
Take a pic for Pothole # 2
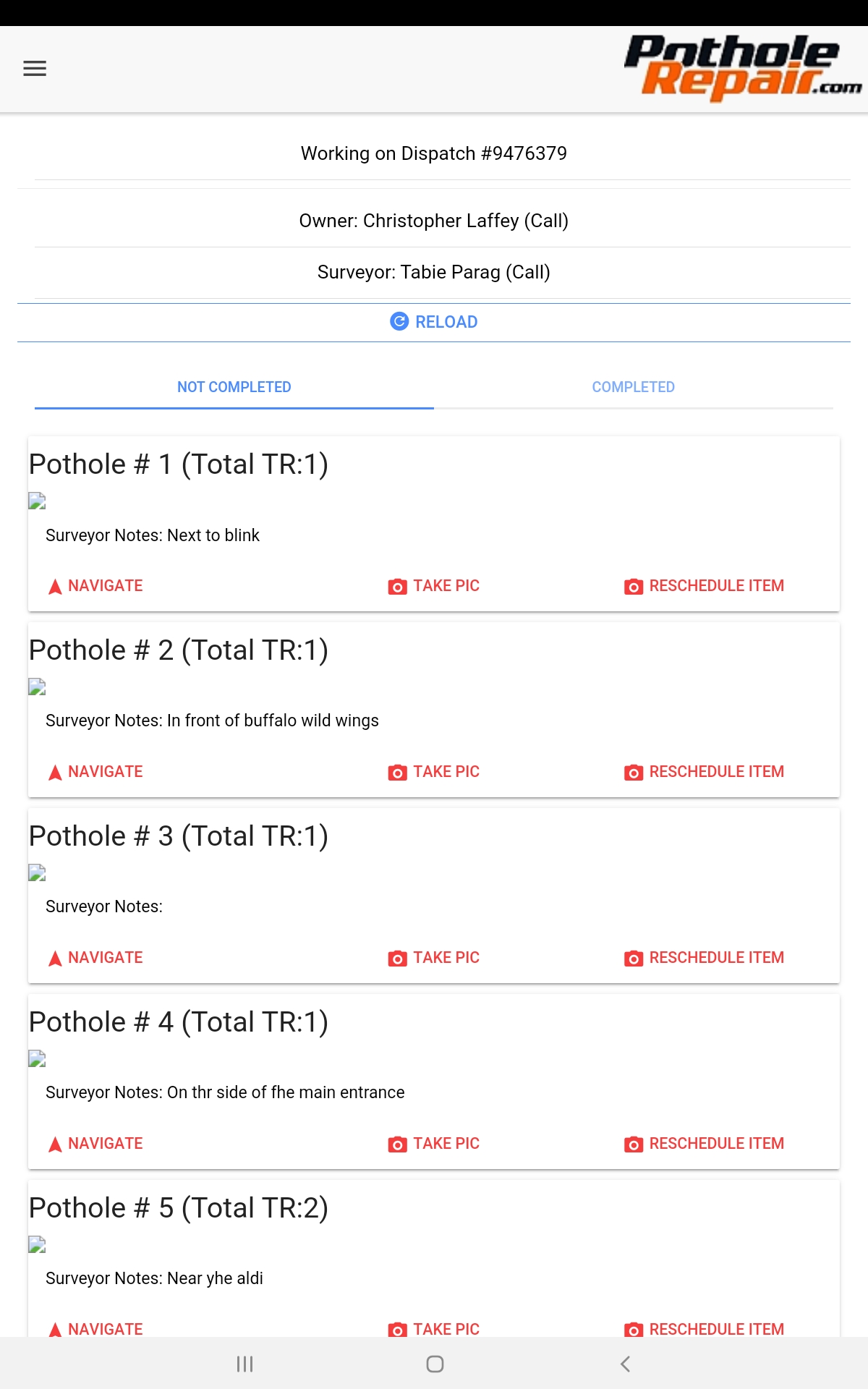[433, 772]
